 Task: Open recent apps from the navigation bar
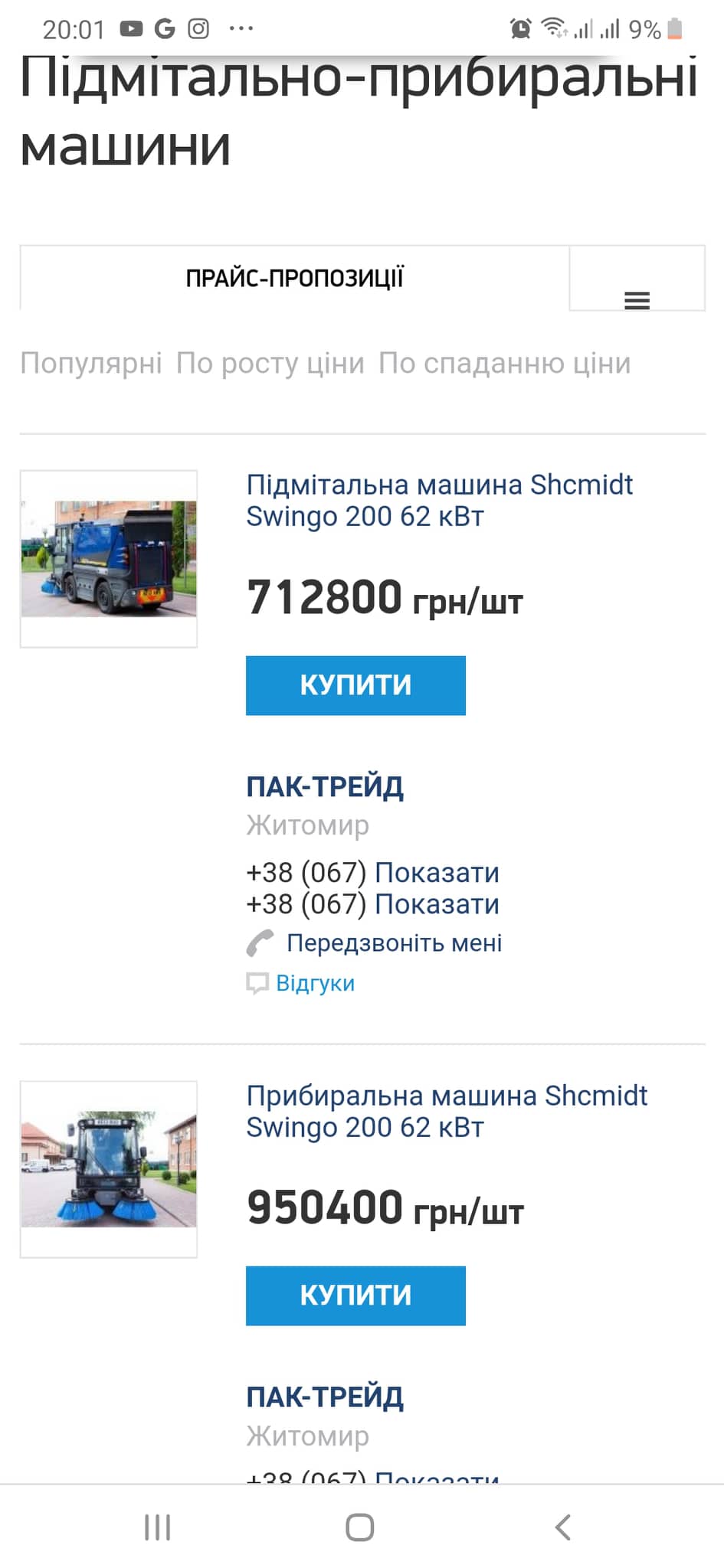point(158,1527)
